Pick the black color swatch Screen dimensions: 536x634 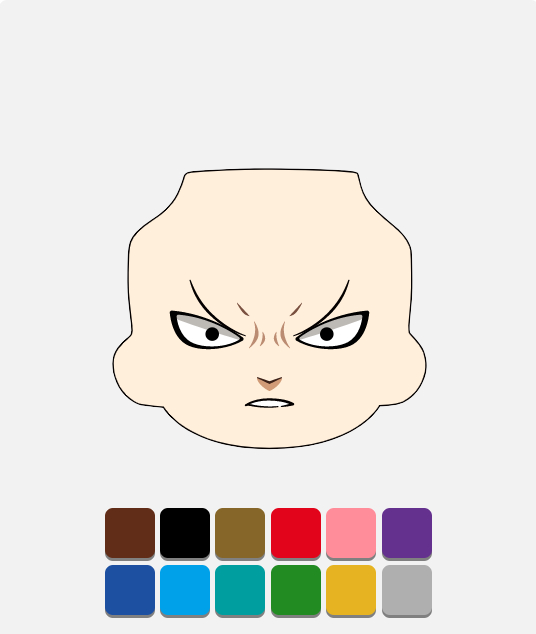(185, 533)
